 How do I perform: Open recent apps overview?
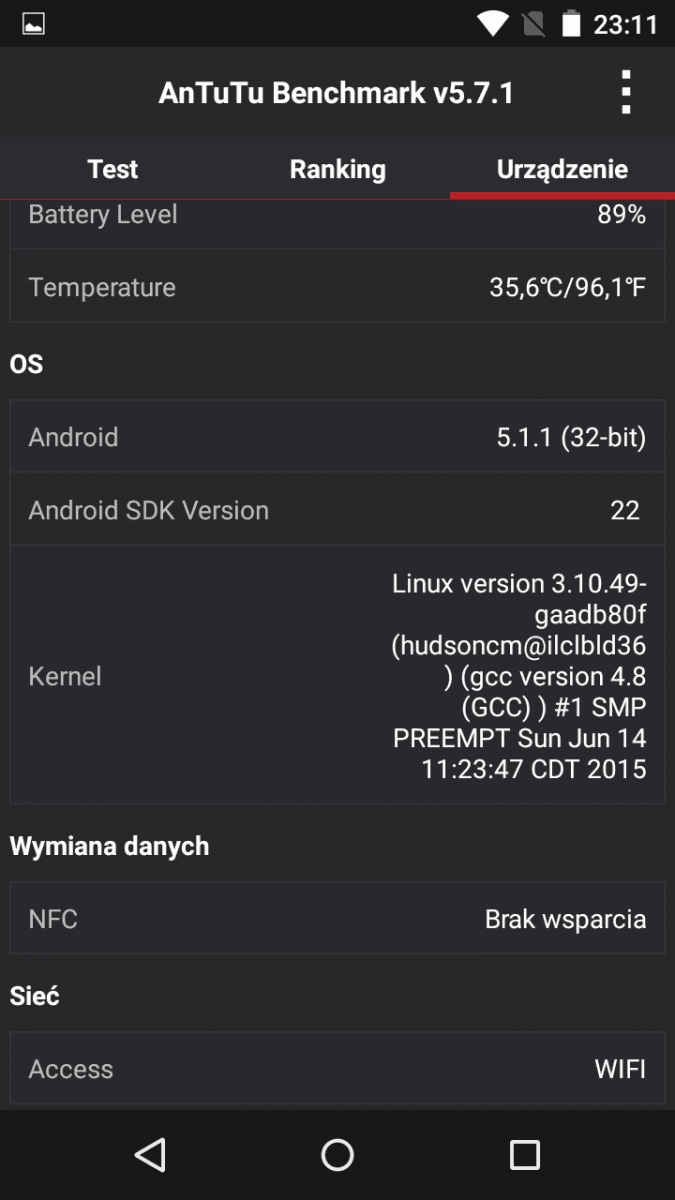tap(525, 1155)
